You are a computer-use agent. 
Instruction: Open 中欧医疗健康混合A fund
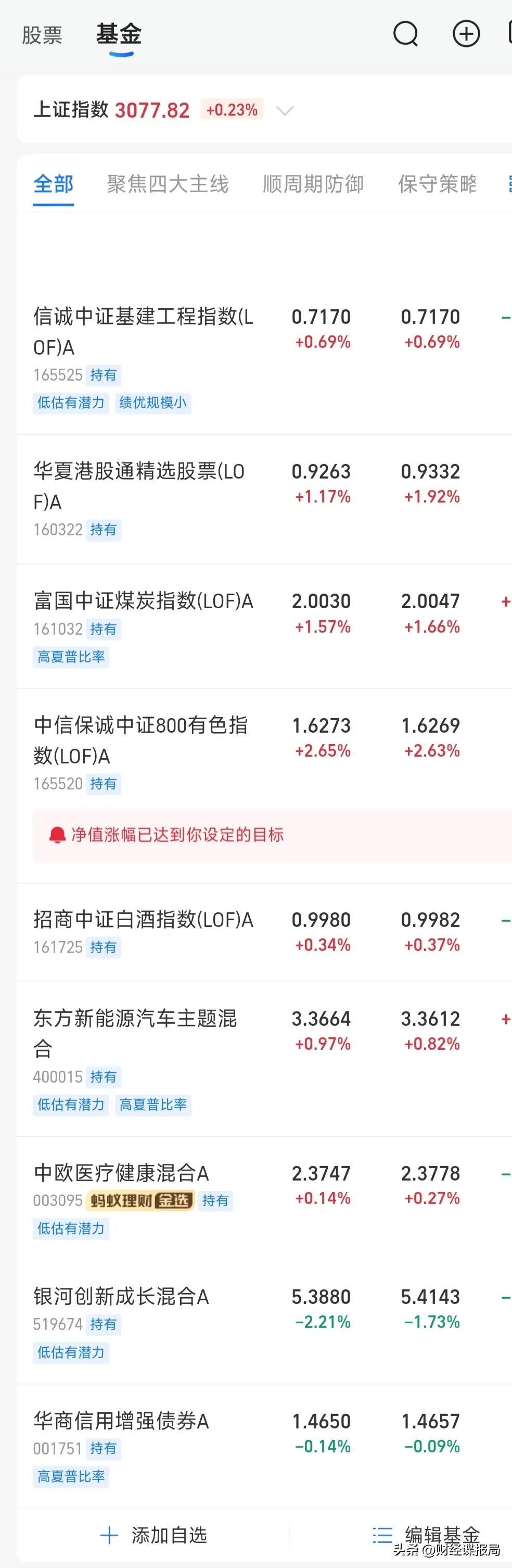click(122, 1173)
